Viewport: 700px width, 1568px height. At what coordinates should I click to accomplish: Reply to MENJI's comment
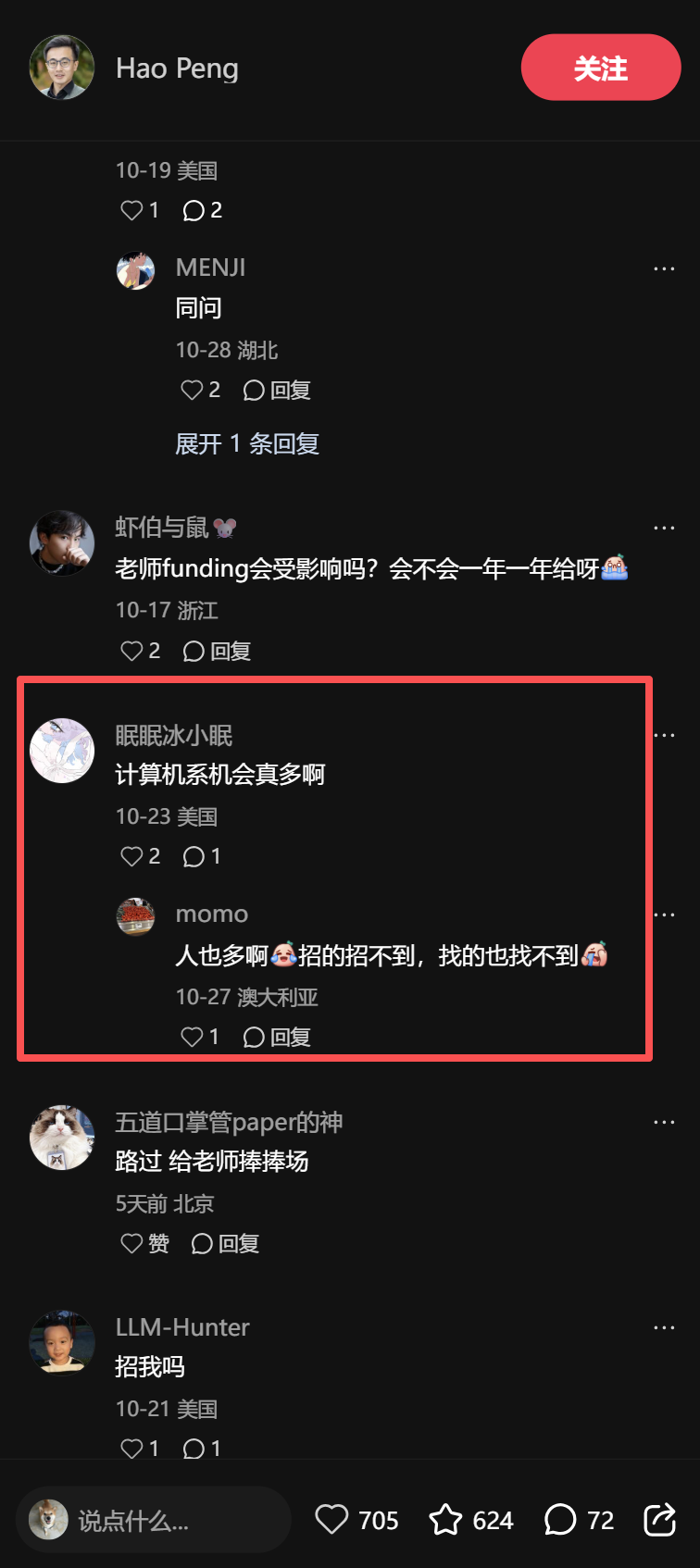point(277,390)
